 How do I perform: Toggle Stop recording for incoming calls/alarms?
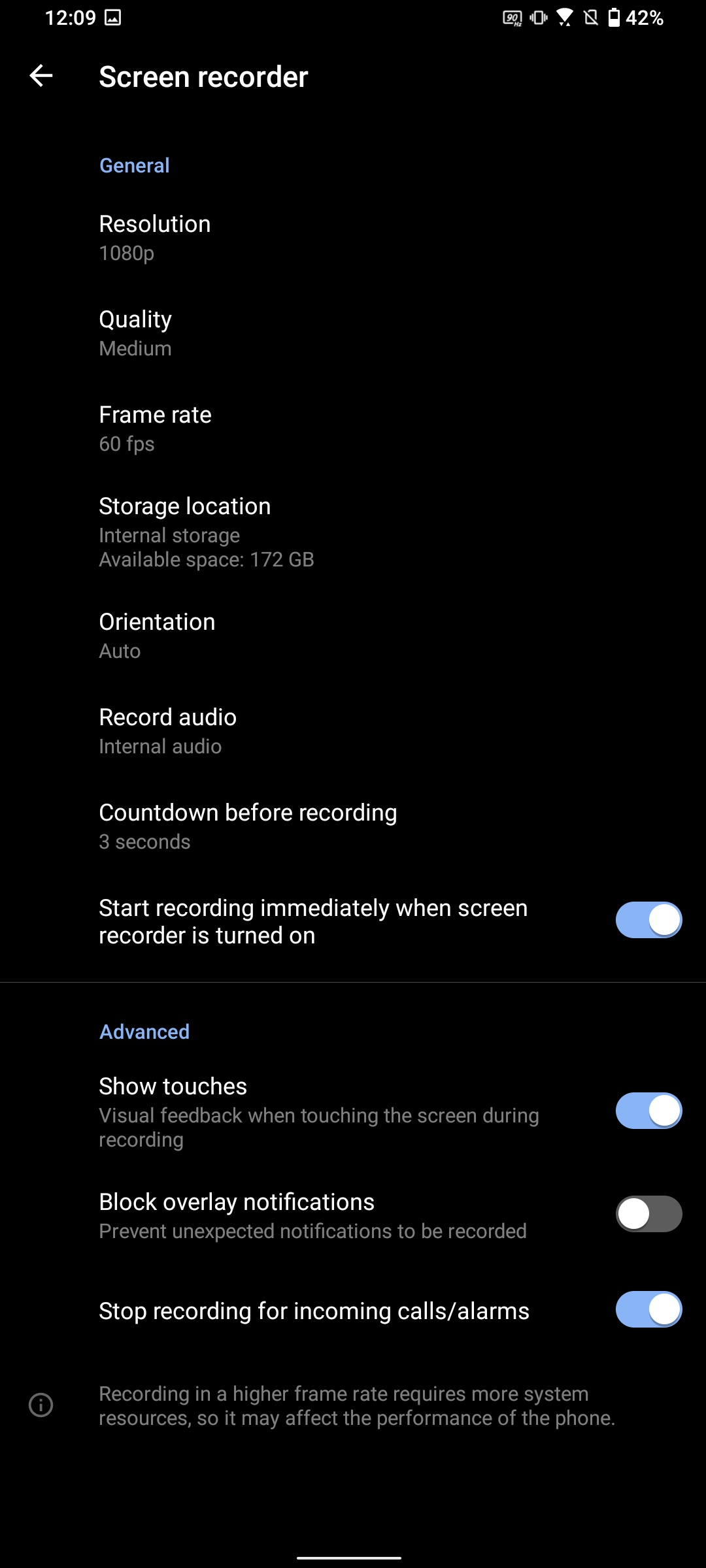648,1310
